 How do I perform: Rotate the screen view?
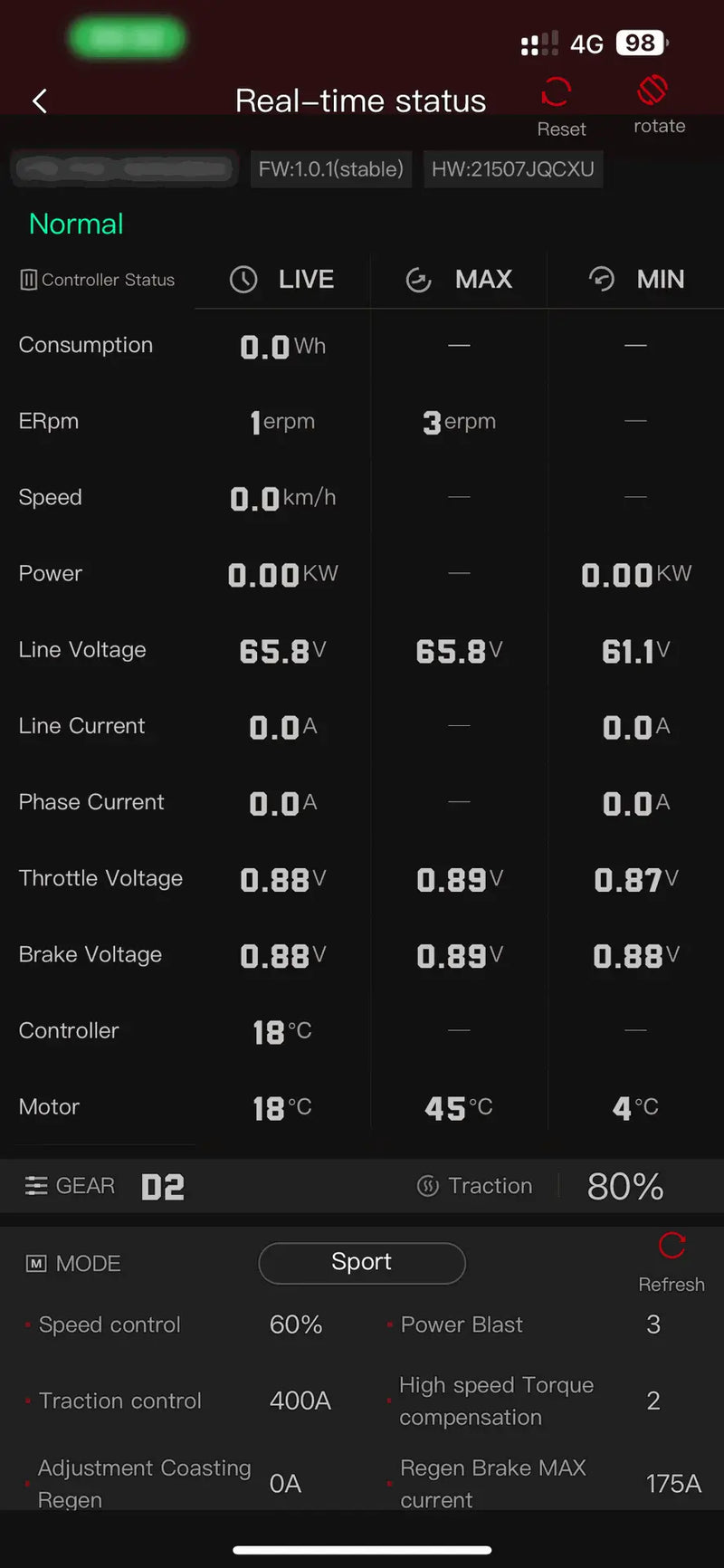pos(656,103)
